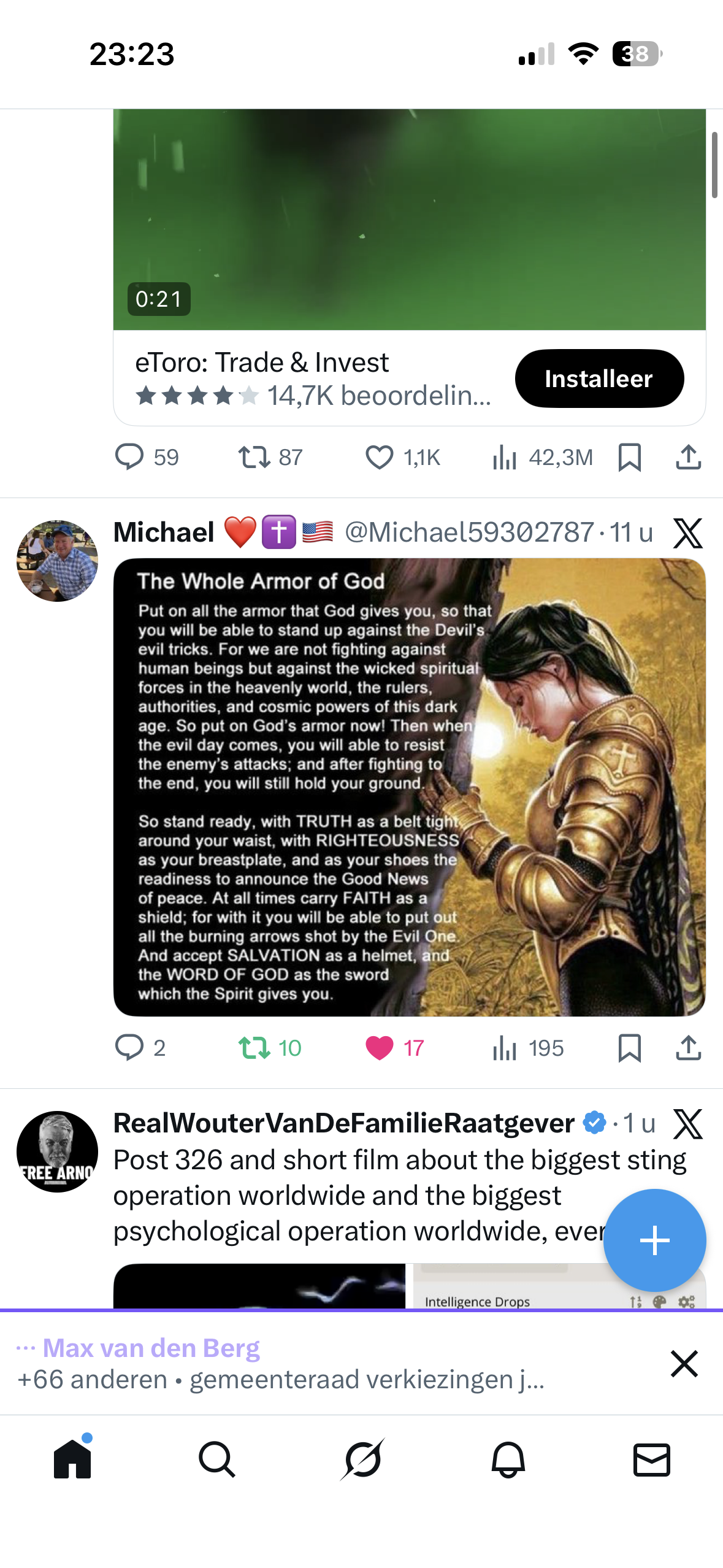This screenshot has height=1568, width=723.
Task: Install the eToro app
Action: 599,379
